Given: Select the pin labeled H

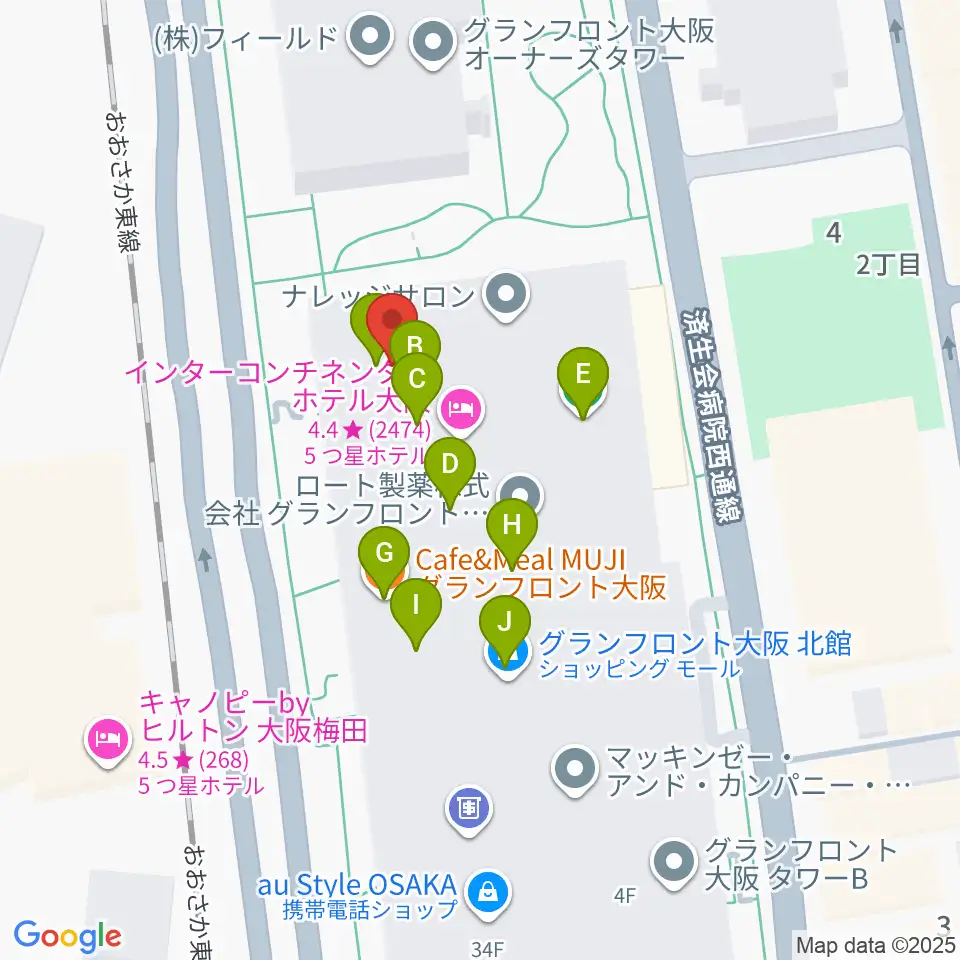Looking at the screenshot, I should click(512, 526).
